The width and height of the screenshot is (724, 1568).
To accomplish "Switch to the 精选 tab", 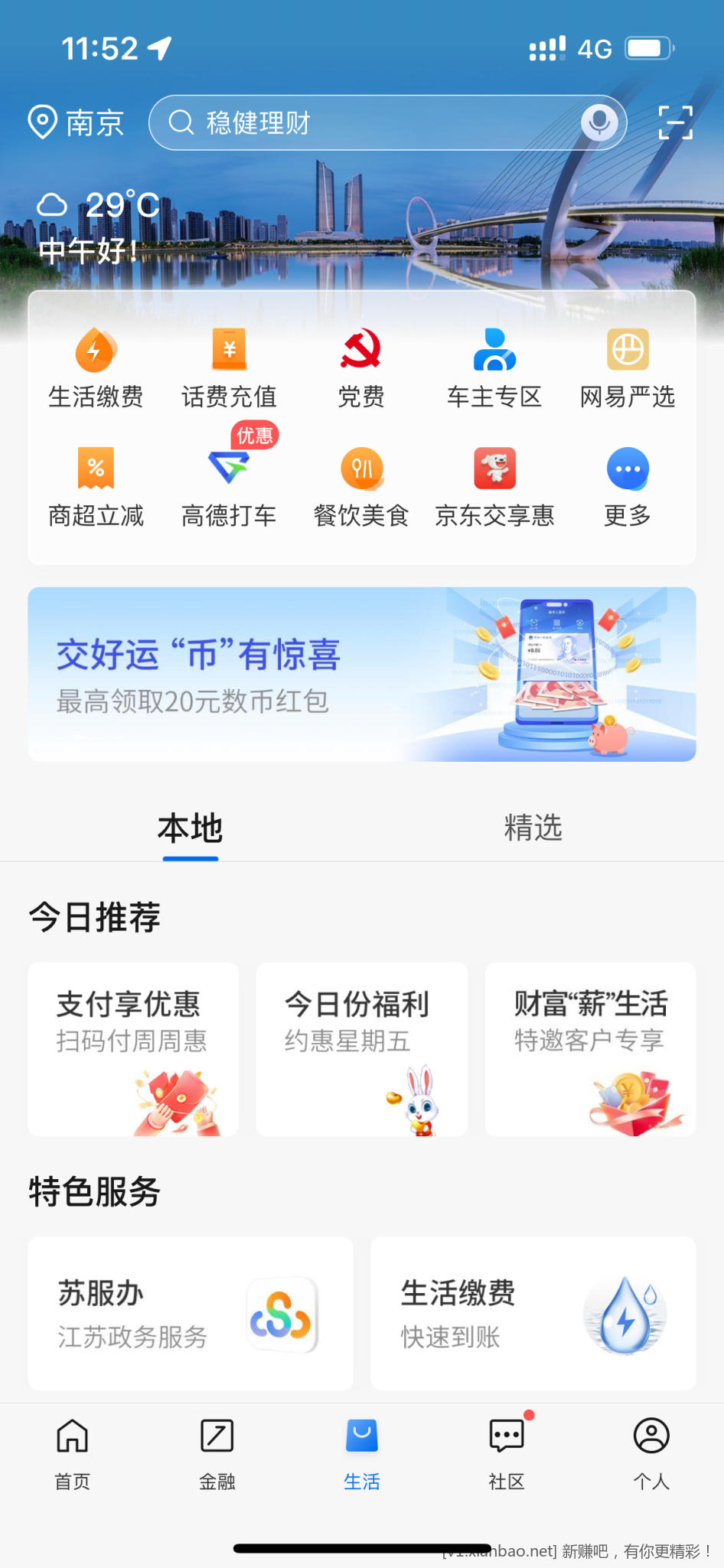I will pyautogui.click(x=533, y=828).
